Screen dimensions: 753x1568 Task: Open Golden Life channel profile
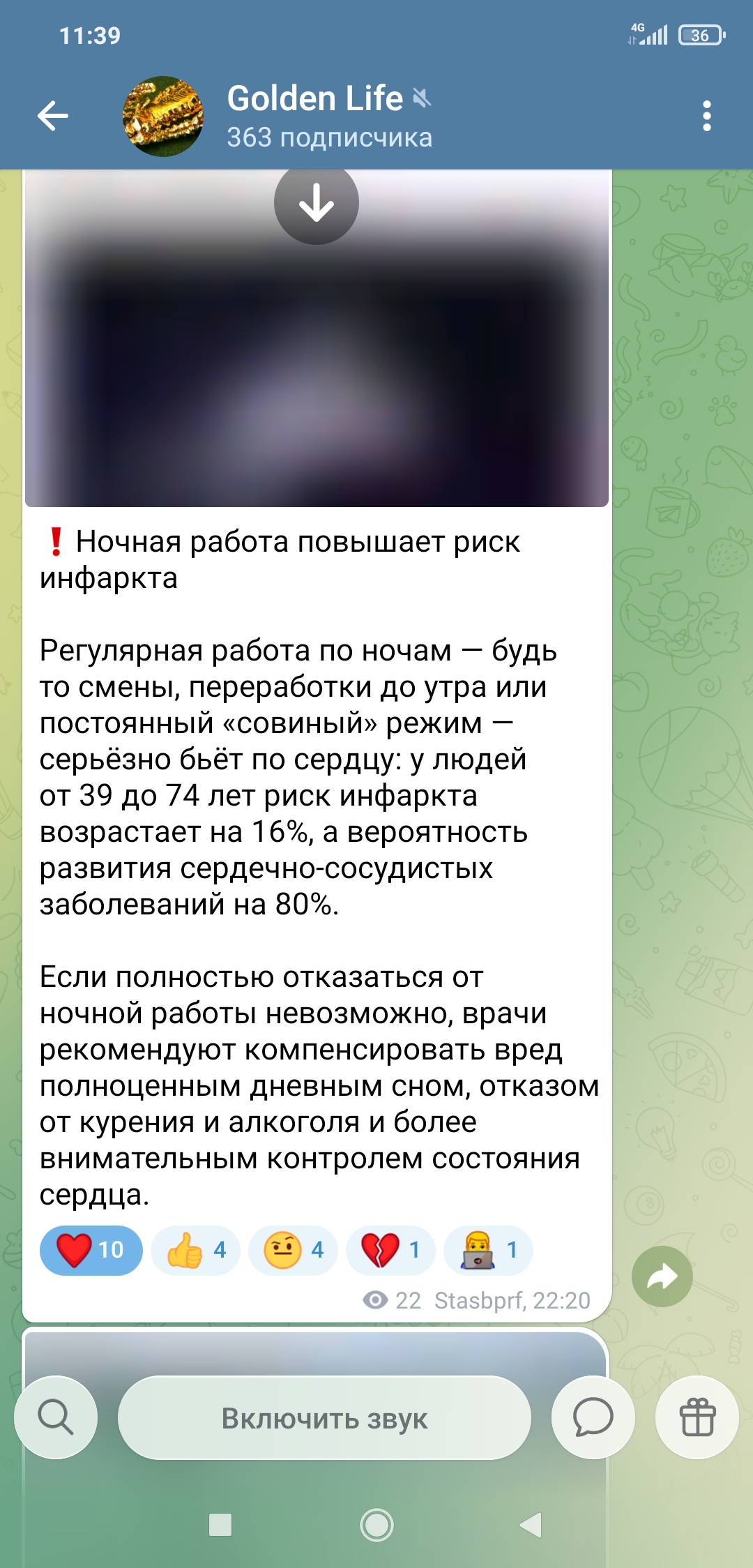[328, 116]
